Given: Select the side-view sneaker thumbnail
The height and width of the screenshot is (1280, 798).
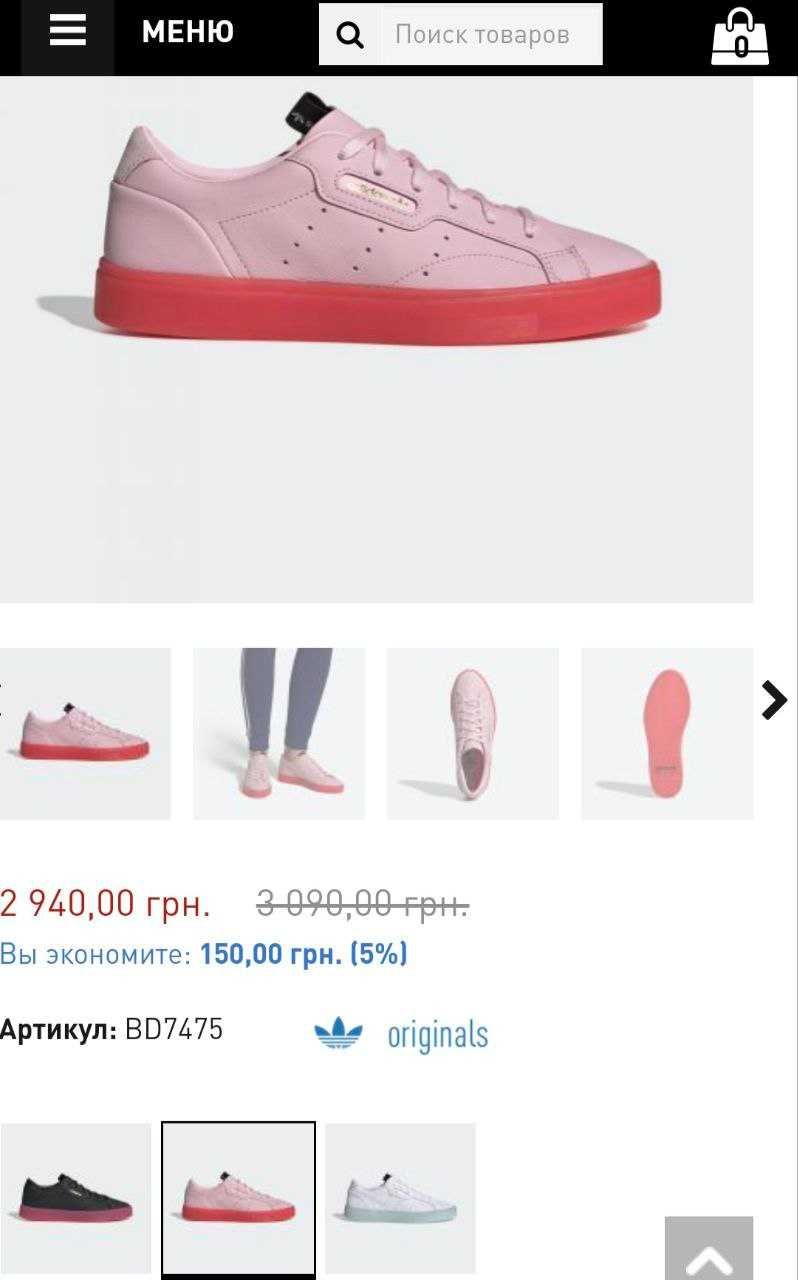Looking at the screenshot, I should tap(85, 734).
